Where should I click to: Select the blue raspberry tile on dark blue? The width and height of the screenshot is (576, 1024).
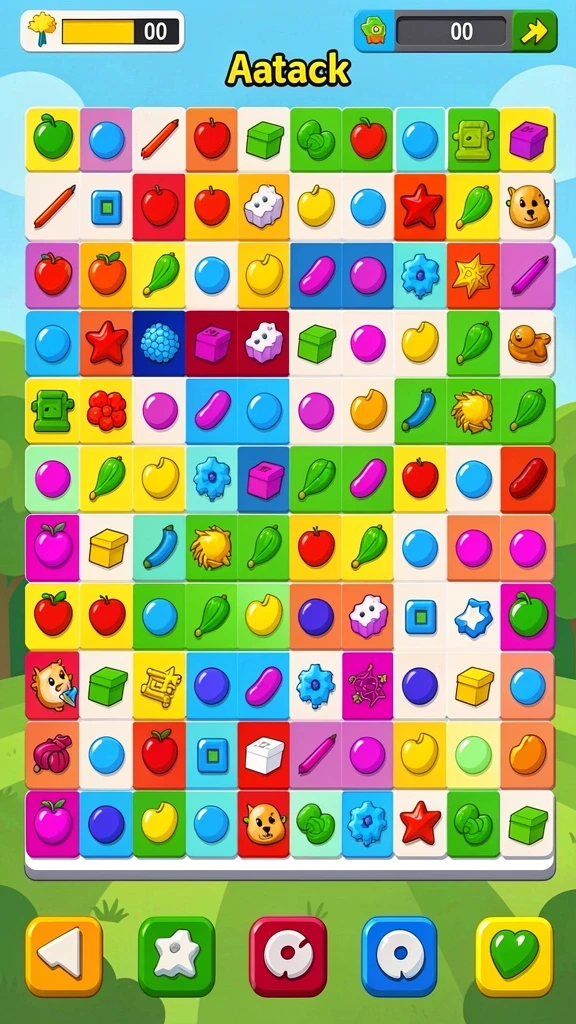[x=159, y=344]
